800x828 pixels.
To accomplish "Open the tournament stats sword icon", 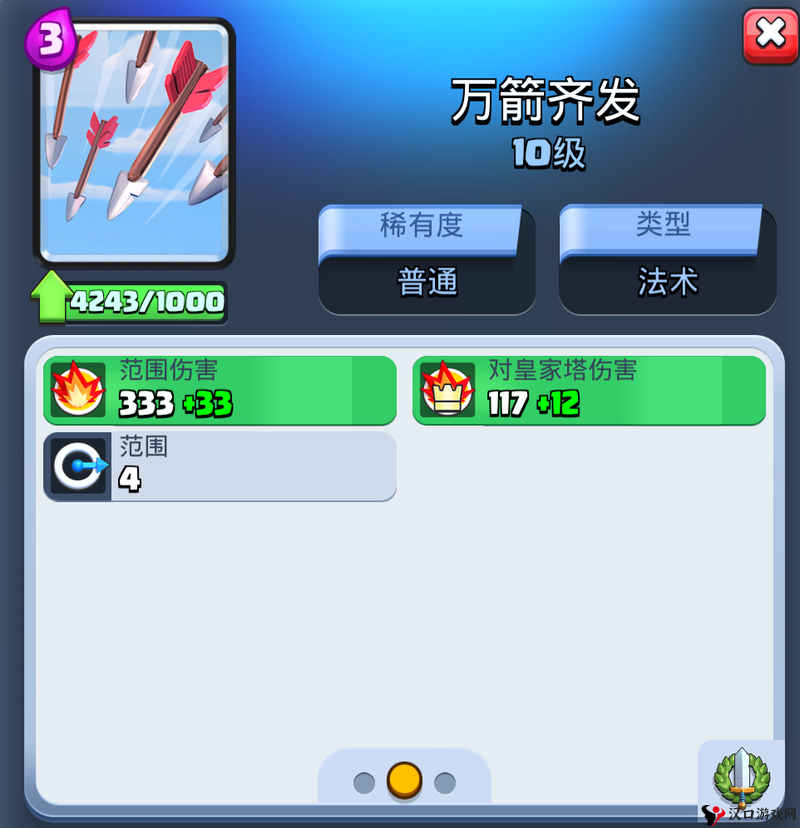I will tap(739, 776).
